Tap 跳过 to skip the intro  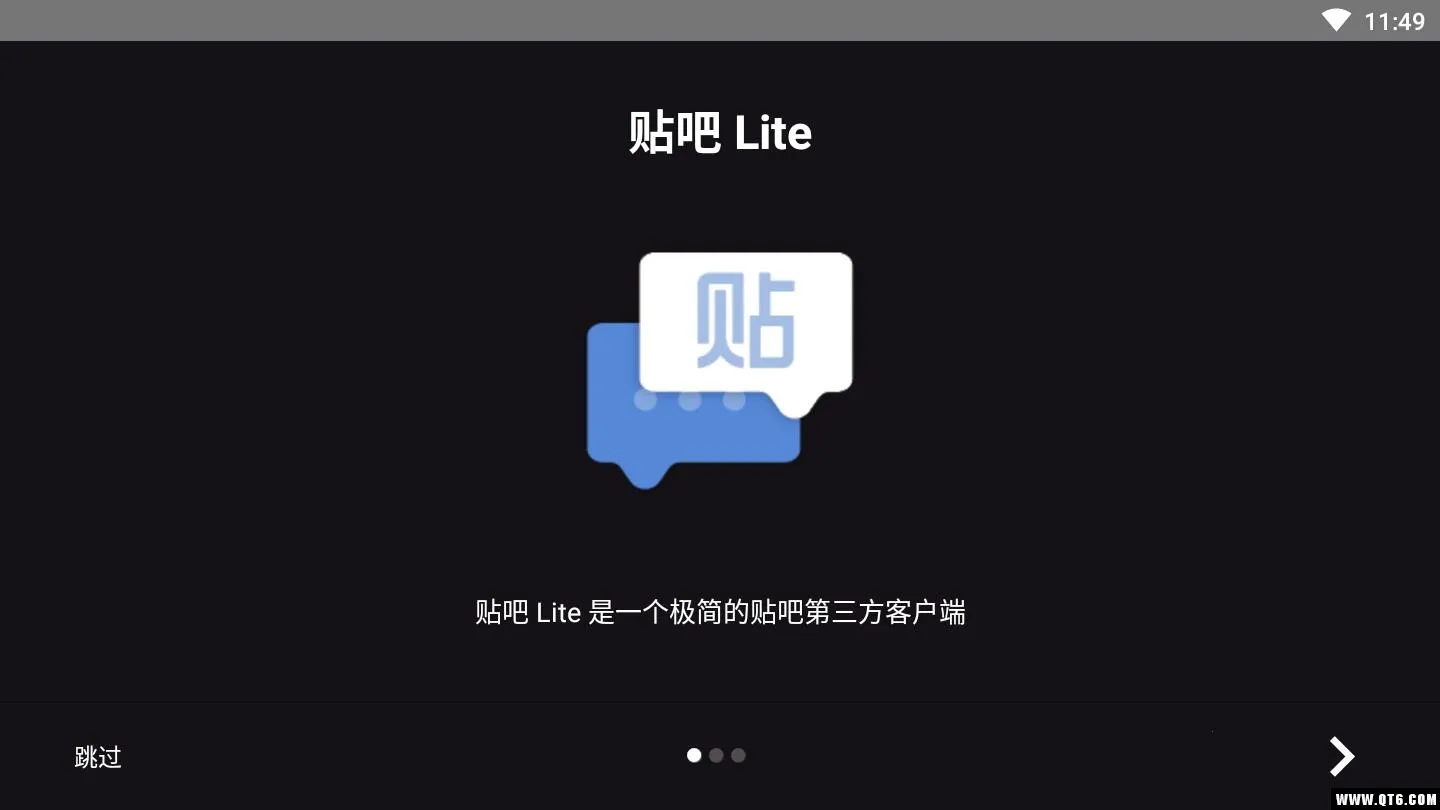tap(98, 757)
